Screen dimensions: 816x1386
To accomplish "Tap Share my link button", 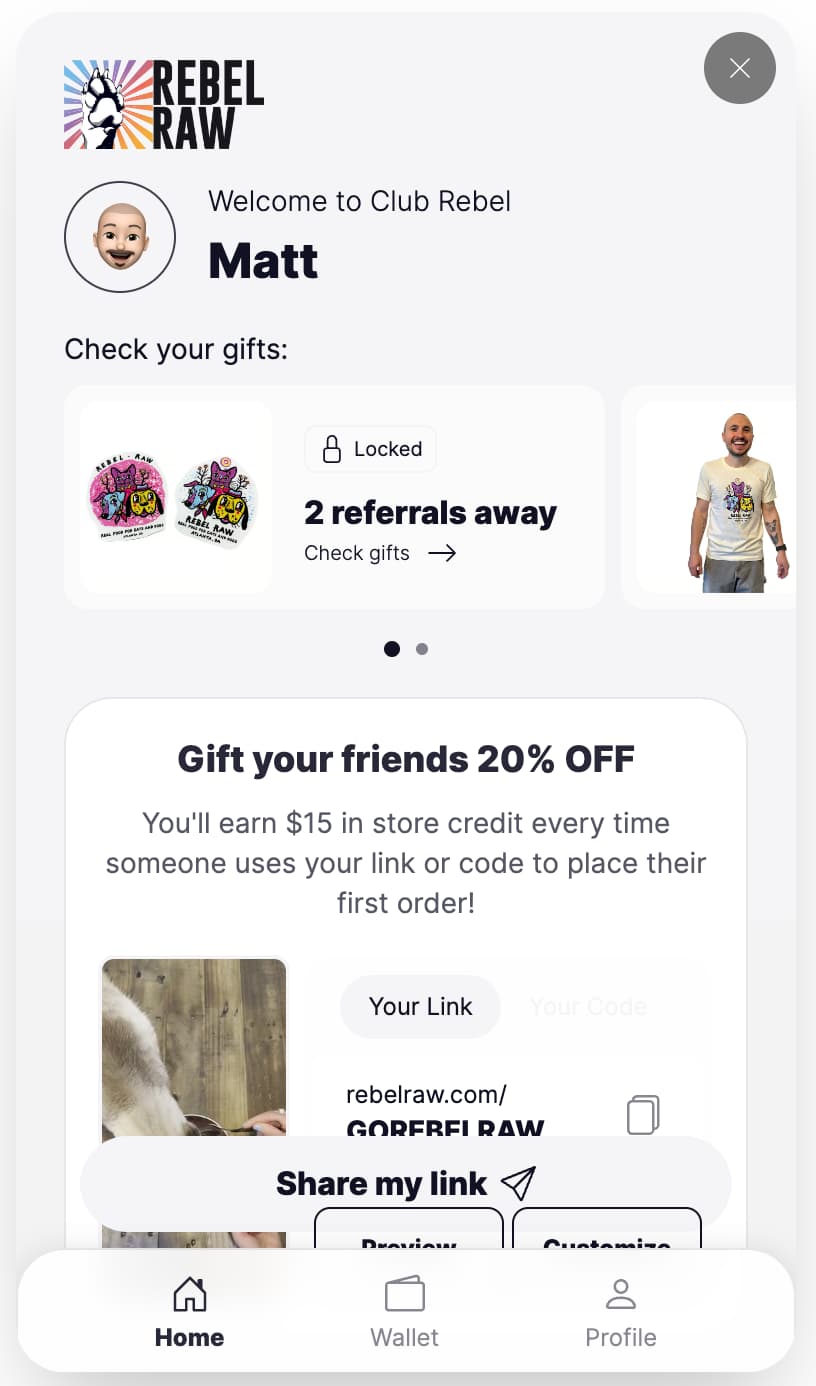I will (x=405, y=1184).
